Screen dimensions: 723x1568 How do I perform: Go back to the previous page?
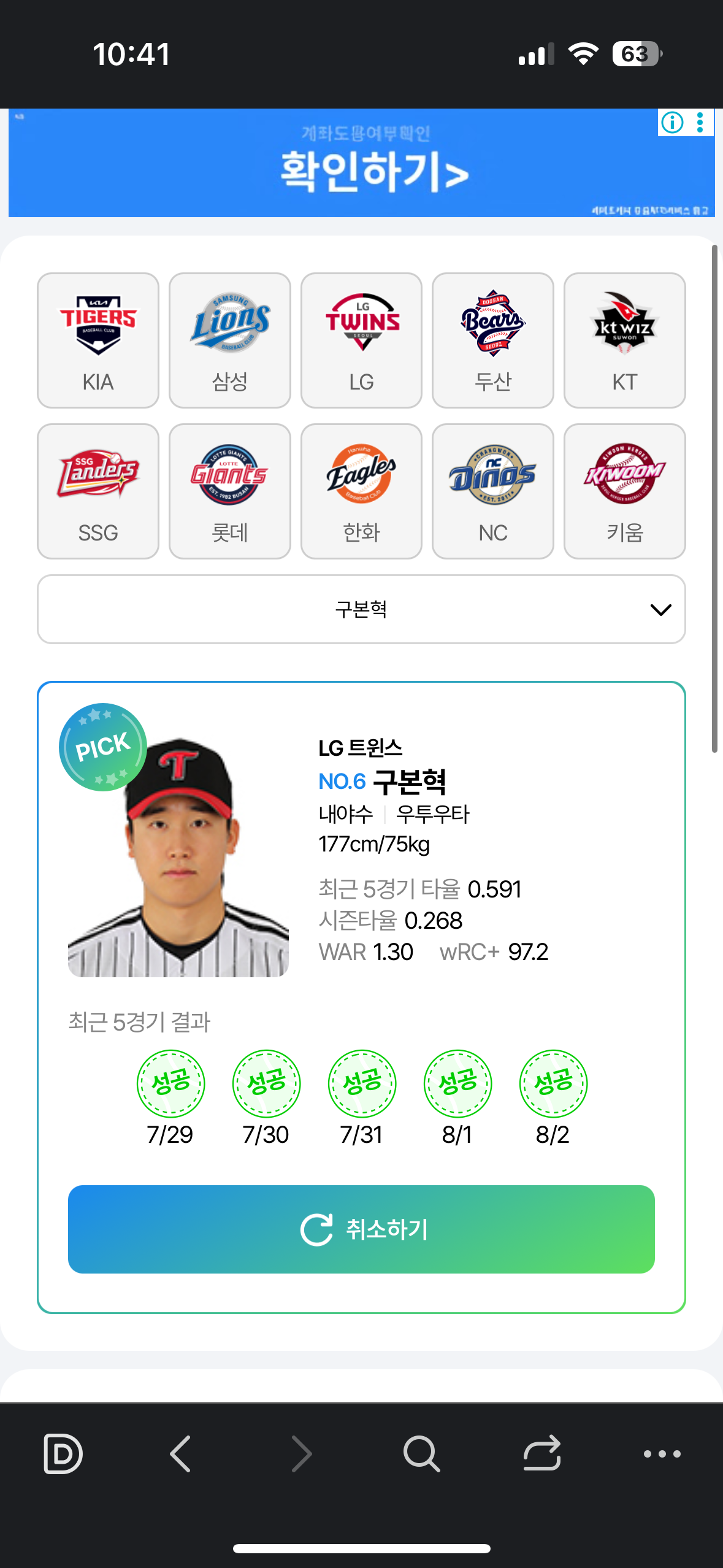(181, 1453)
